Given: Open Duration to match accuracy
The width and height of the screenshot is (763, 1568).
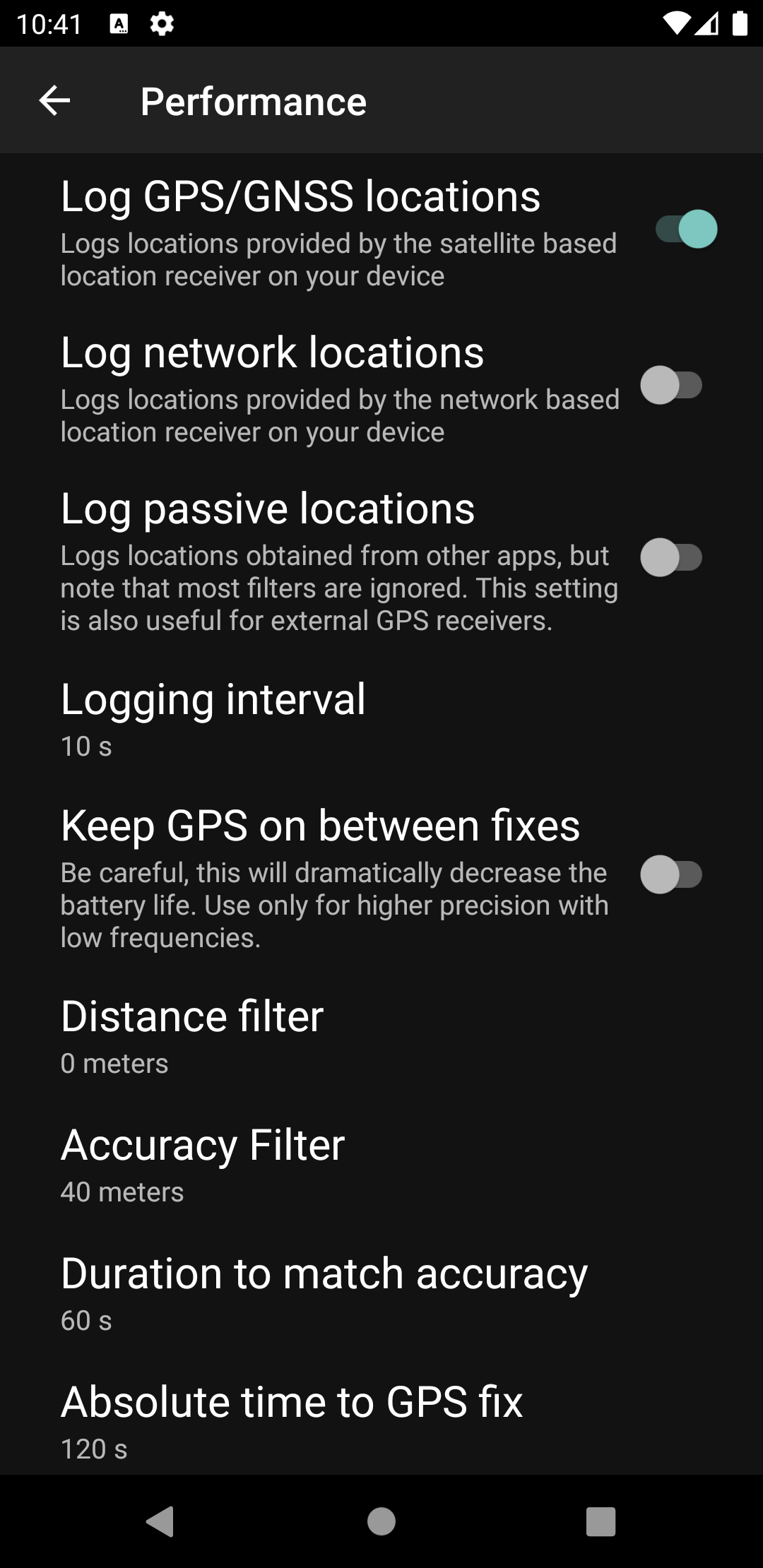Looking at the screenshot, I should click(x=324, y=1293).
